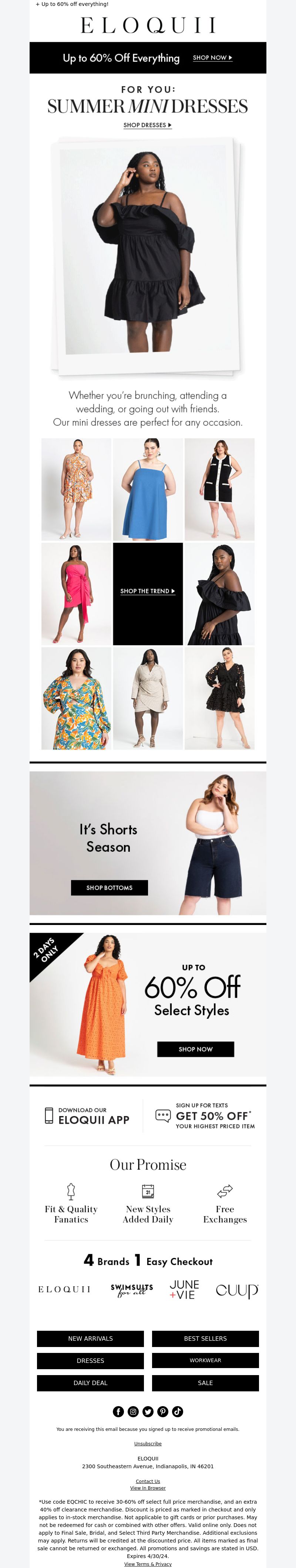The image size is (296, 1568).
Task: View the Daily Deal
Action: click(x=90, y=1383)
